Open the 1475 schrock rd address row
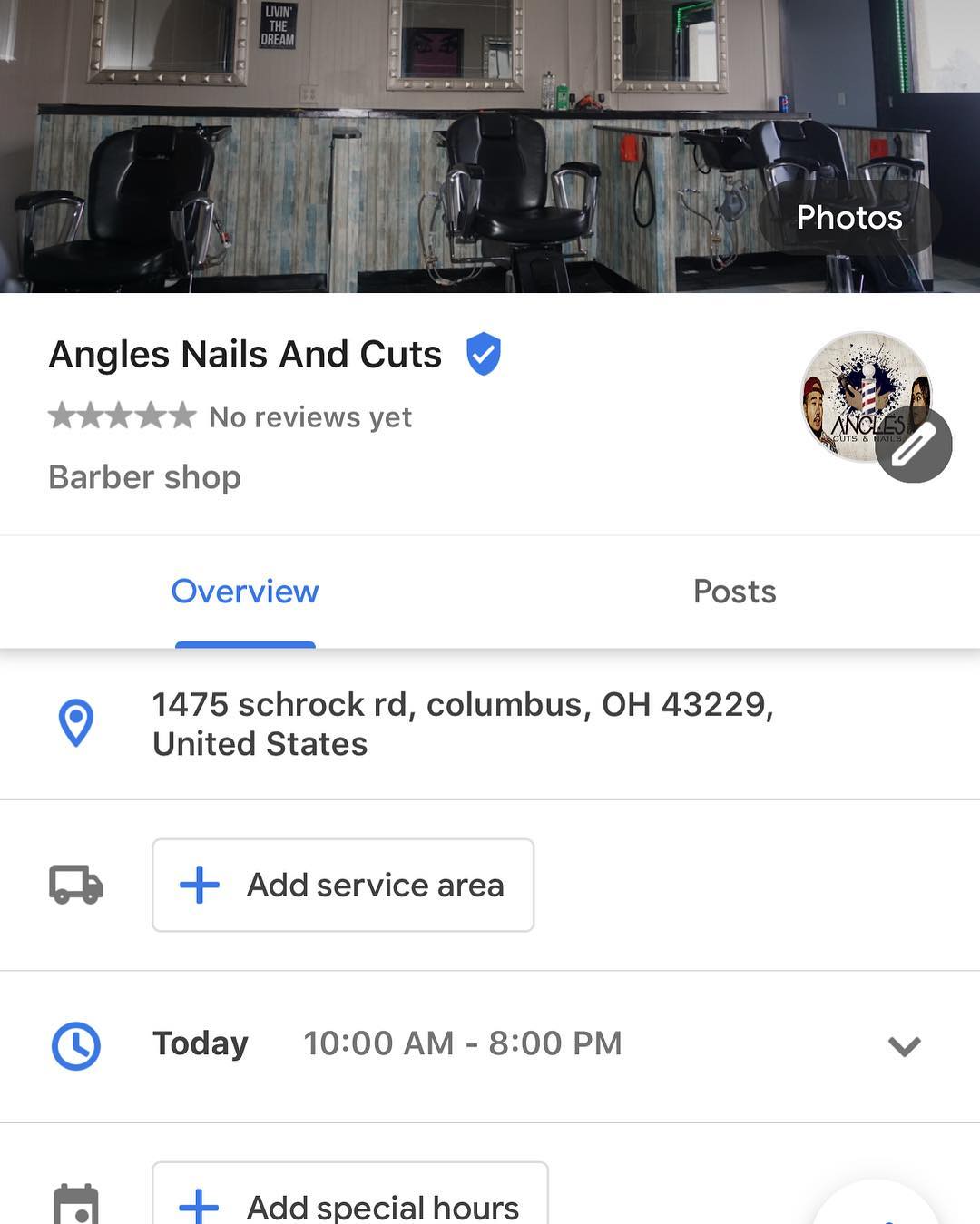This screenshot has height=1224, width=980. click(463, 724)
